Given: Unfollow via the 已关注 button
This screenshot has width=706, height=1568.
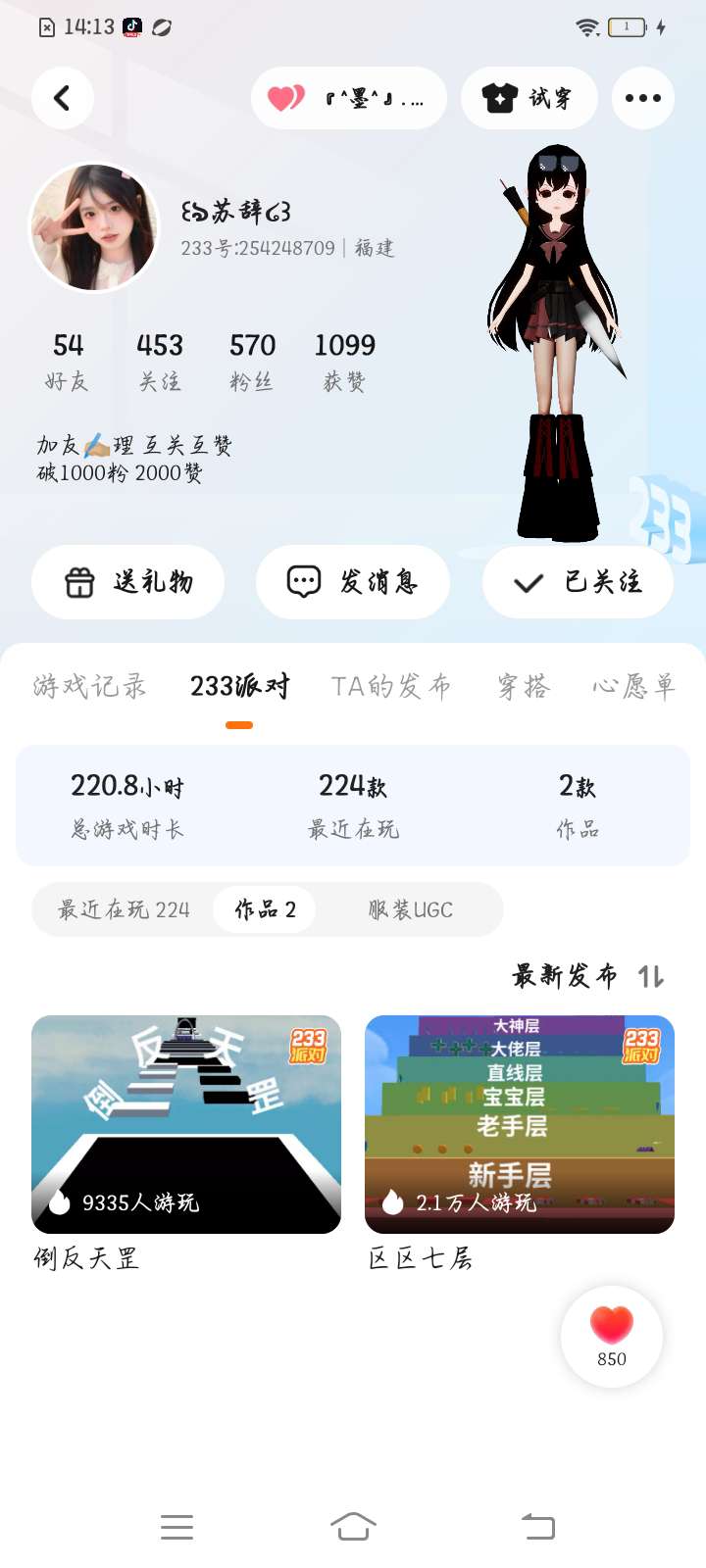Looking at the screenshot, I should 578,582.
